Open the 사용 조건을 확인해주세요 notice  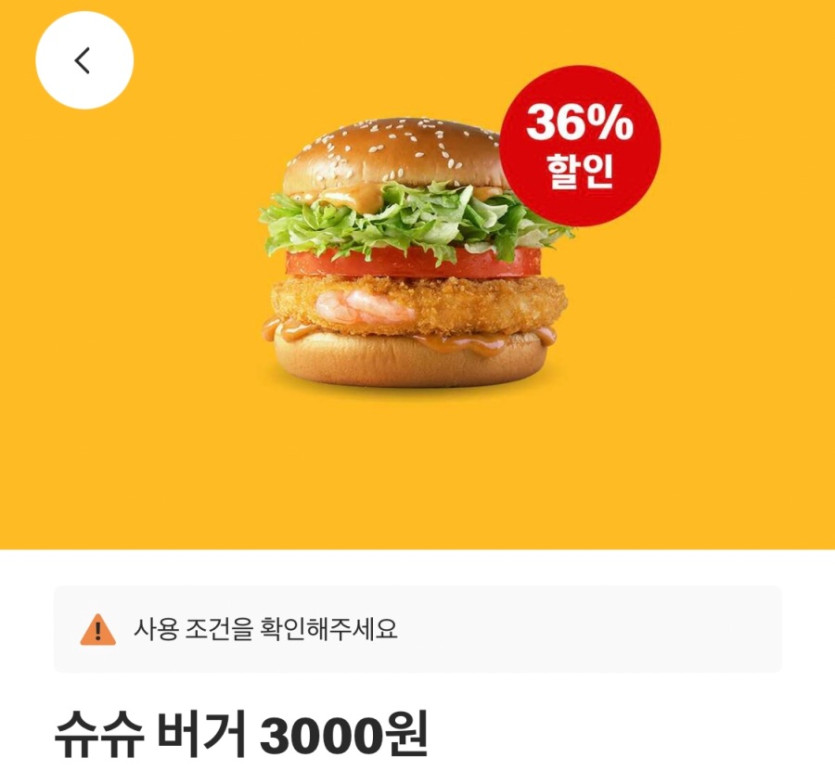point(417,629)
